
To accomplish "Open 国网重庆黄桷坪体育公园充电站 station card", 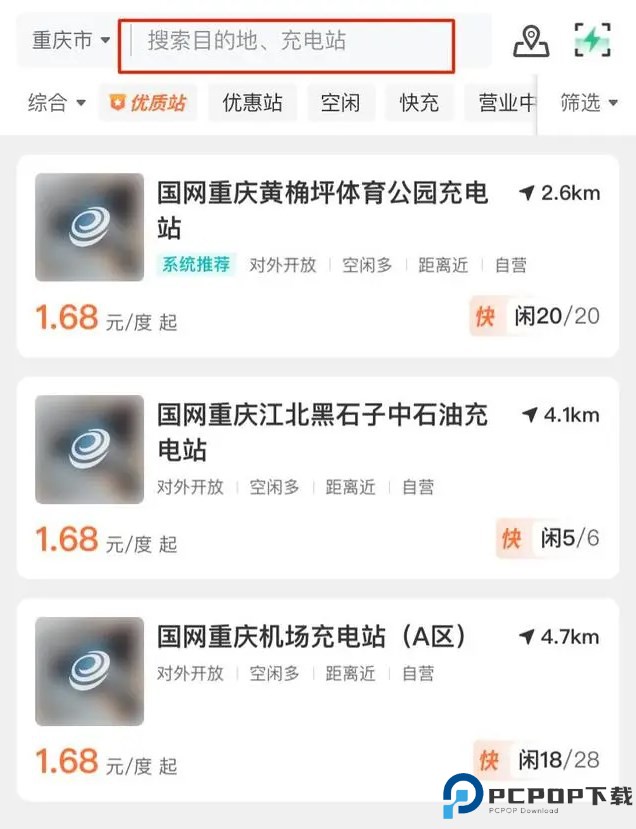I will [322, 210].
